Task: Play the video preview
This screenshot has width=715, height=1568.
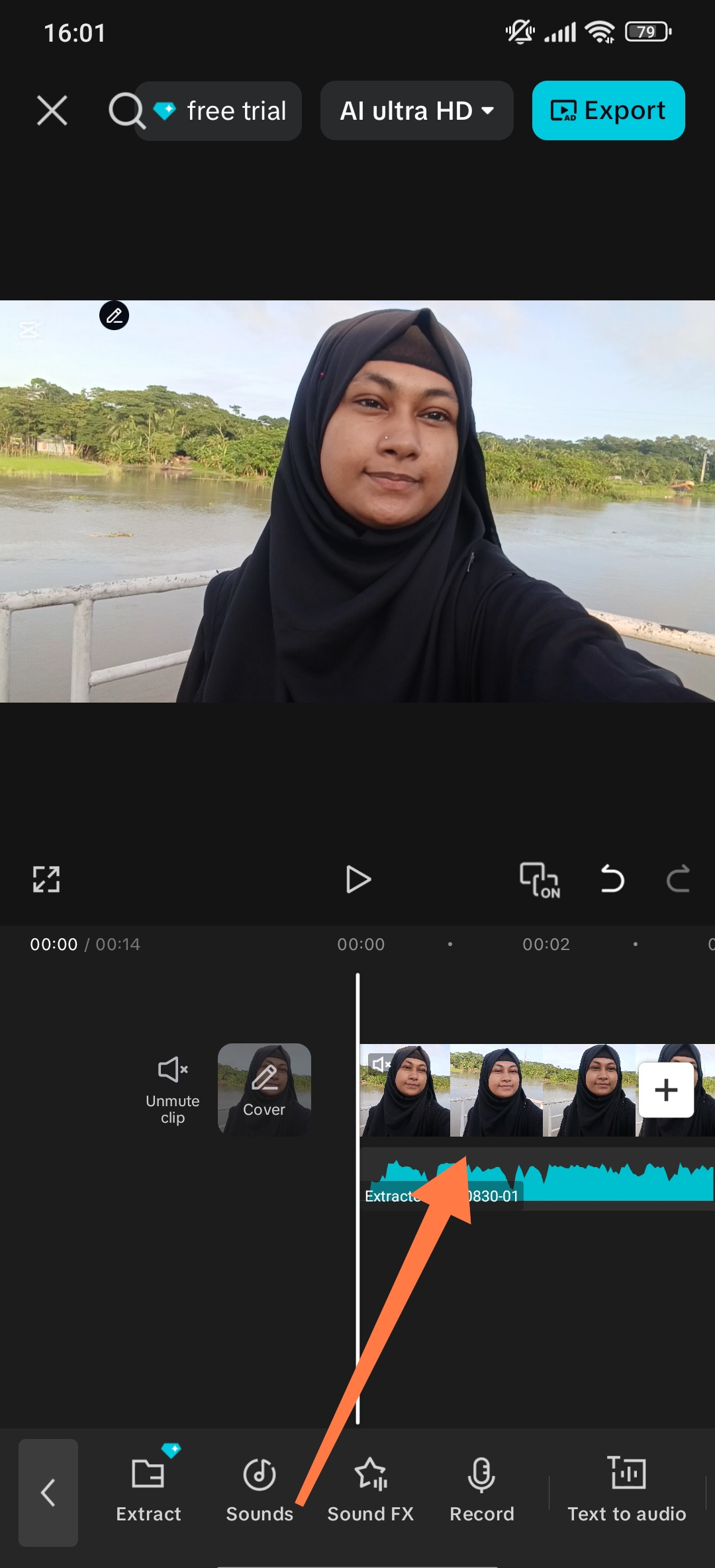Action: (358, 879)
